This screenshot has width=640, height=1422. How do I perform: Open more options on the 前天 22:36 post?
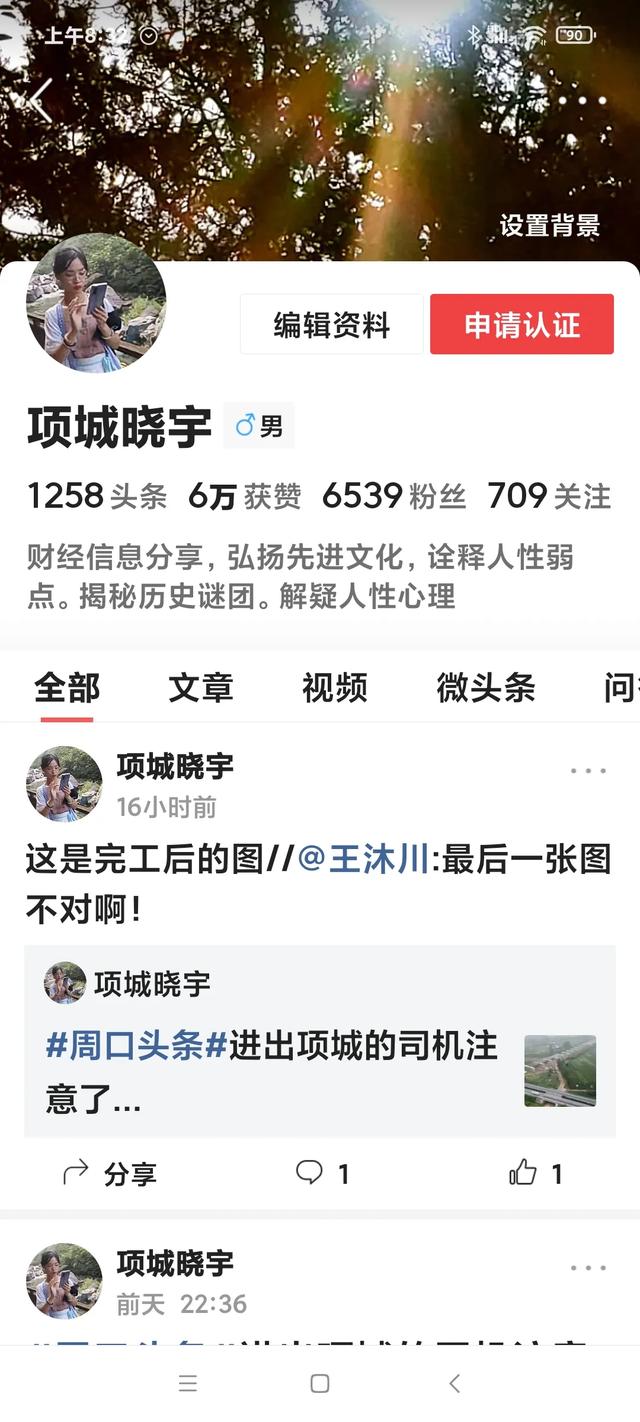click(x=588, y=1268)
